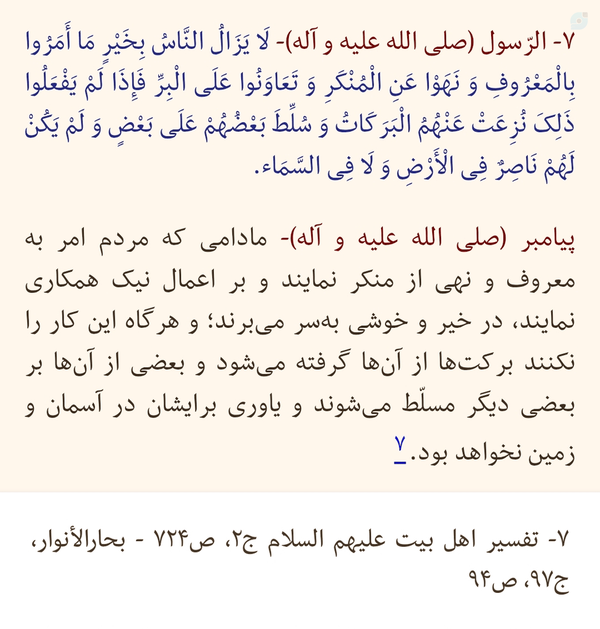Open footnote ۷ link after the Persian translation

point(400,449)
